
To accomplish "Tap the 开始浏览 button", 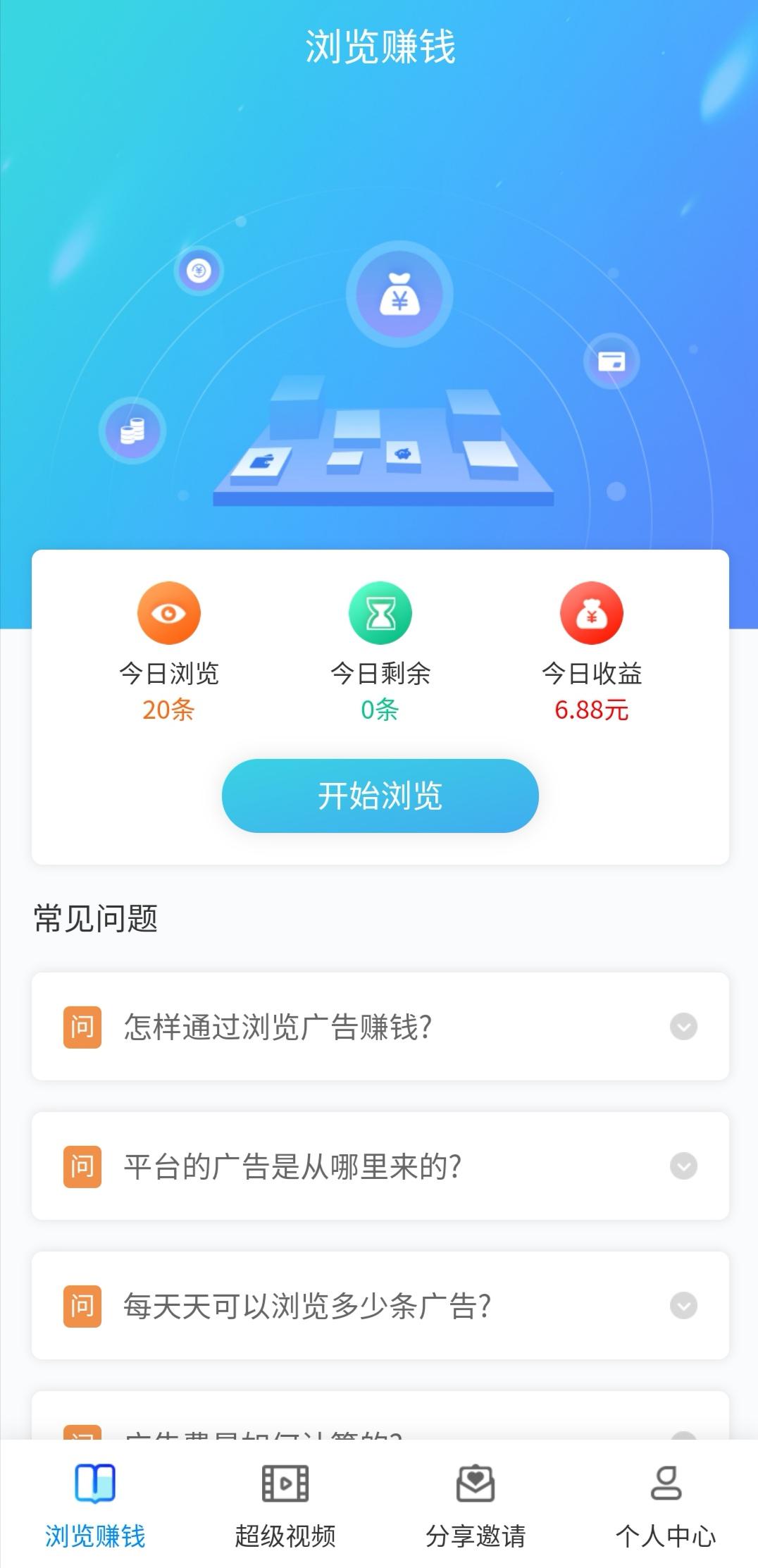I will tap(380, 796).
